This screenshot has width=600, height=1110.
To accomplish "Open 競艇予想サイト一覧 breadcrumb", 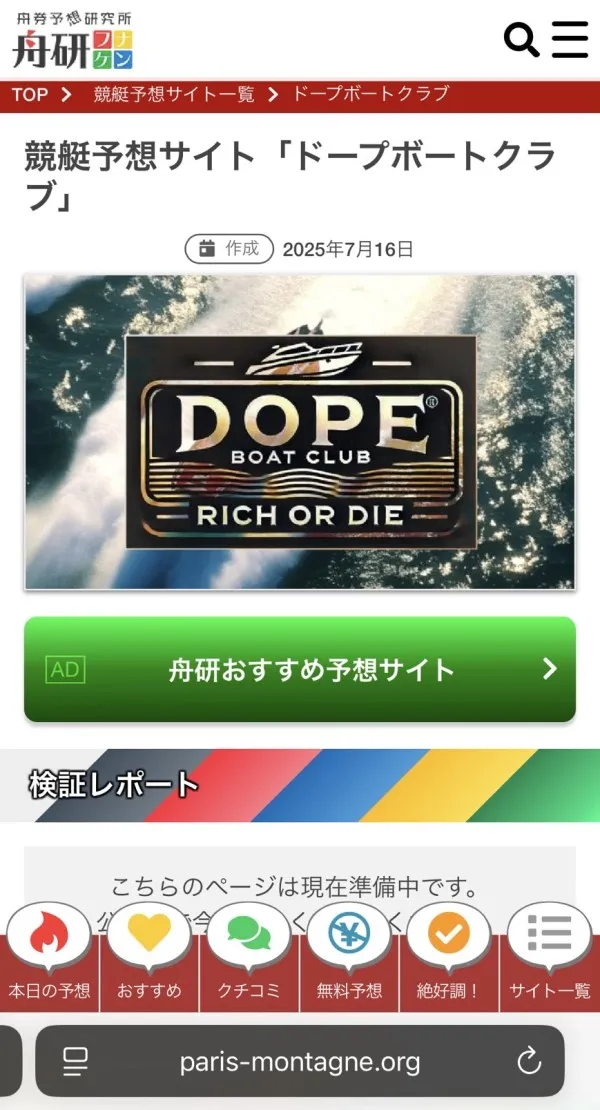I will point(173,94).
